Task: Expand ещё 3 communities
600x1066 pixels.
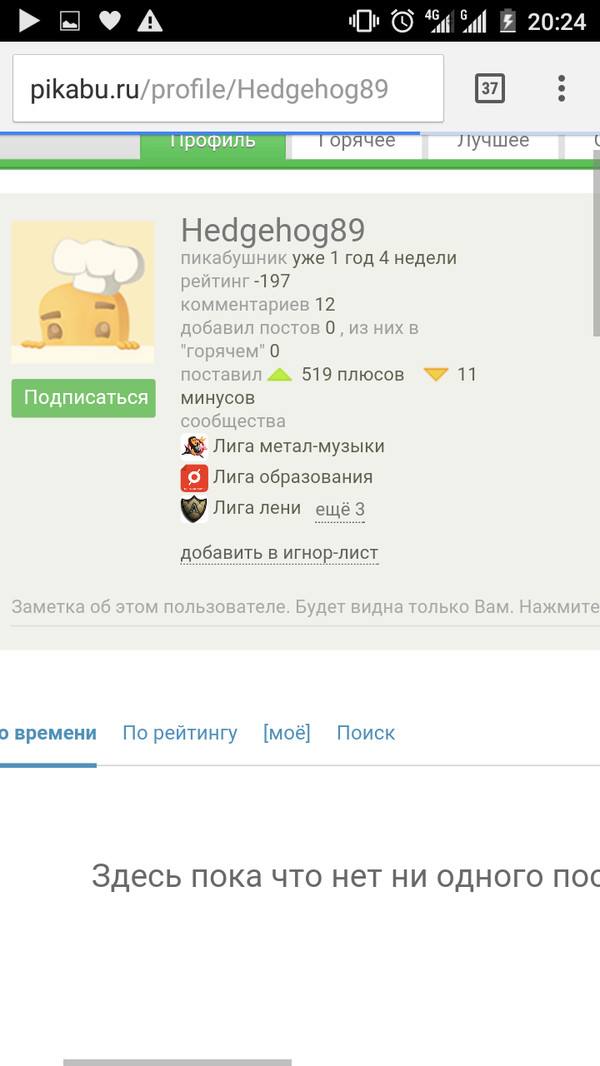Action: click(340, 509)
